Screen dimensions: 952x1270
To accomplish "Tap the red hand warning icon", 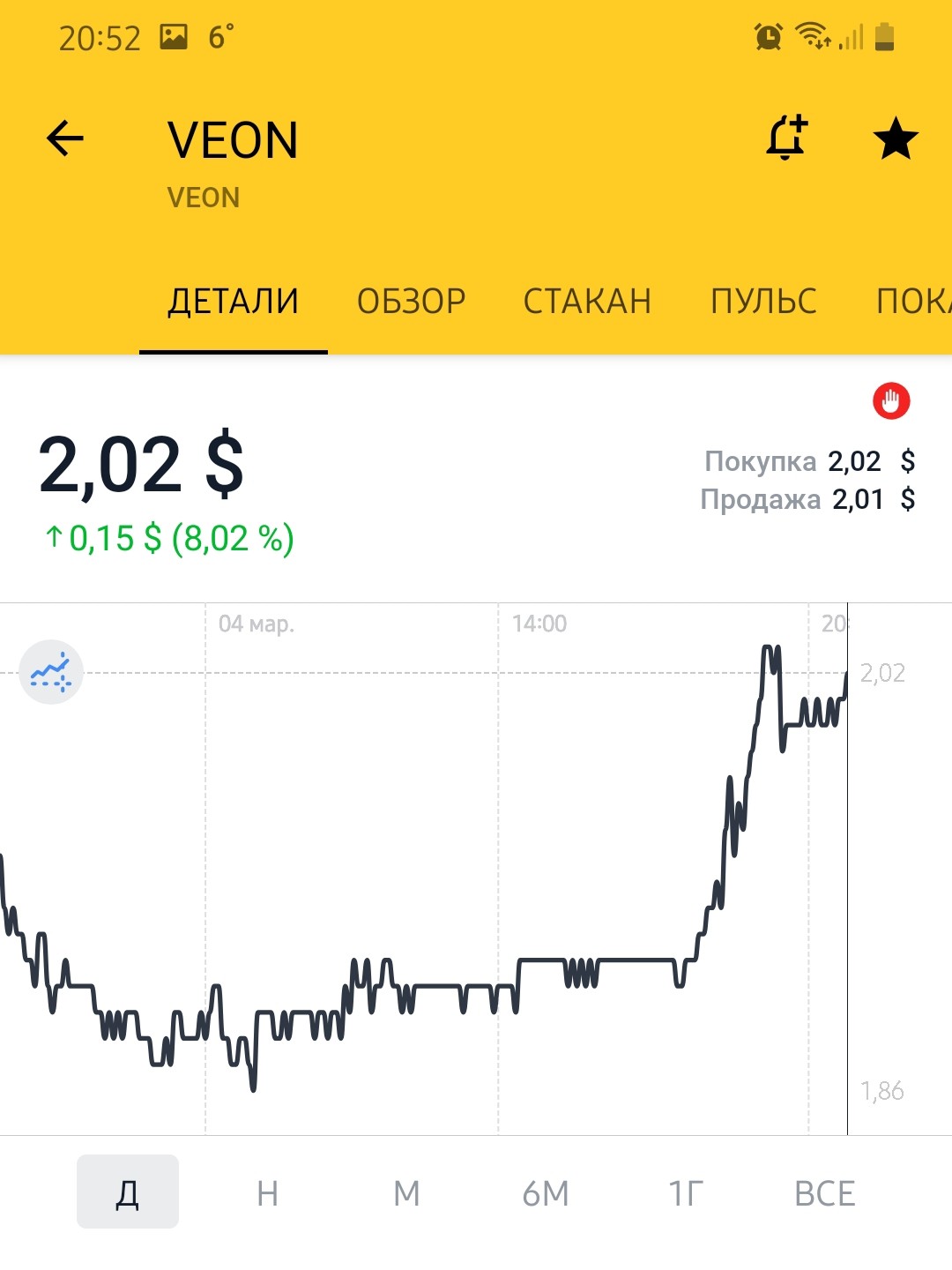I will pos(891,401).
